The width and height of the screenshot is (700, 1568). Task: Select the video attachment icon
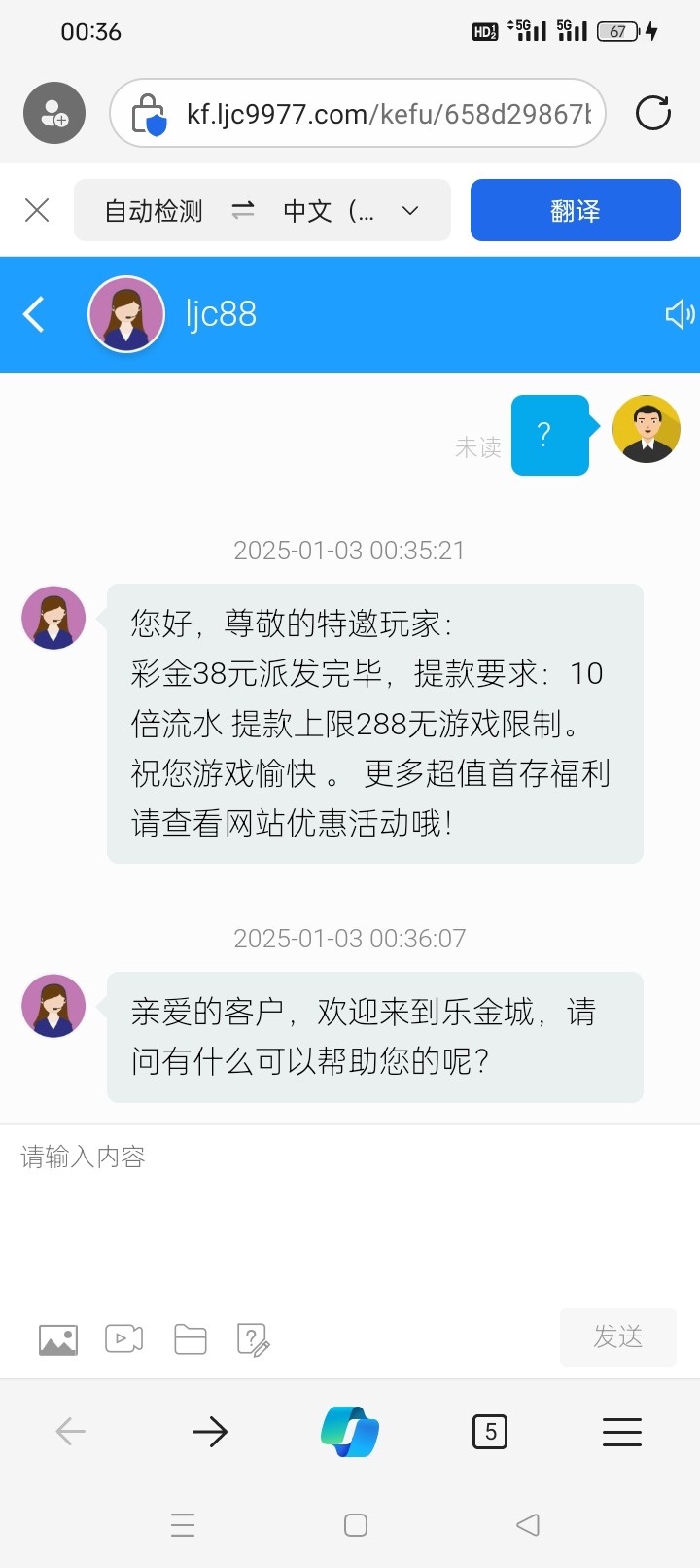[x=123, y=1337]
